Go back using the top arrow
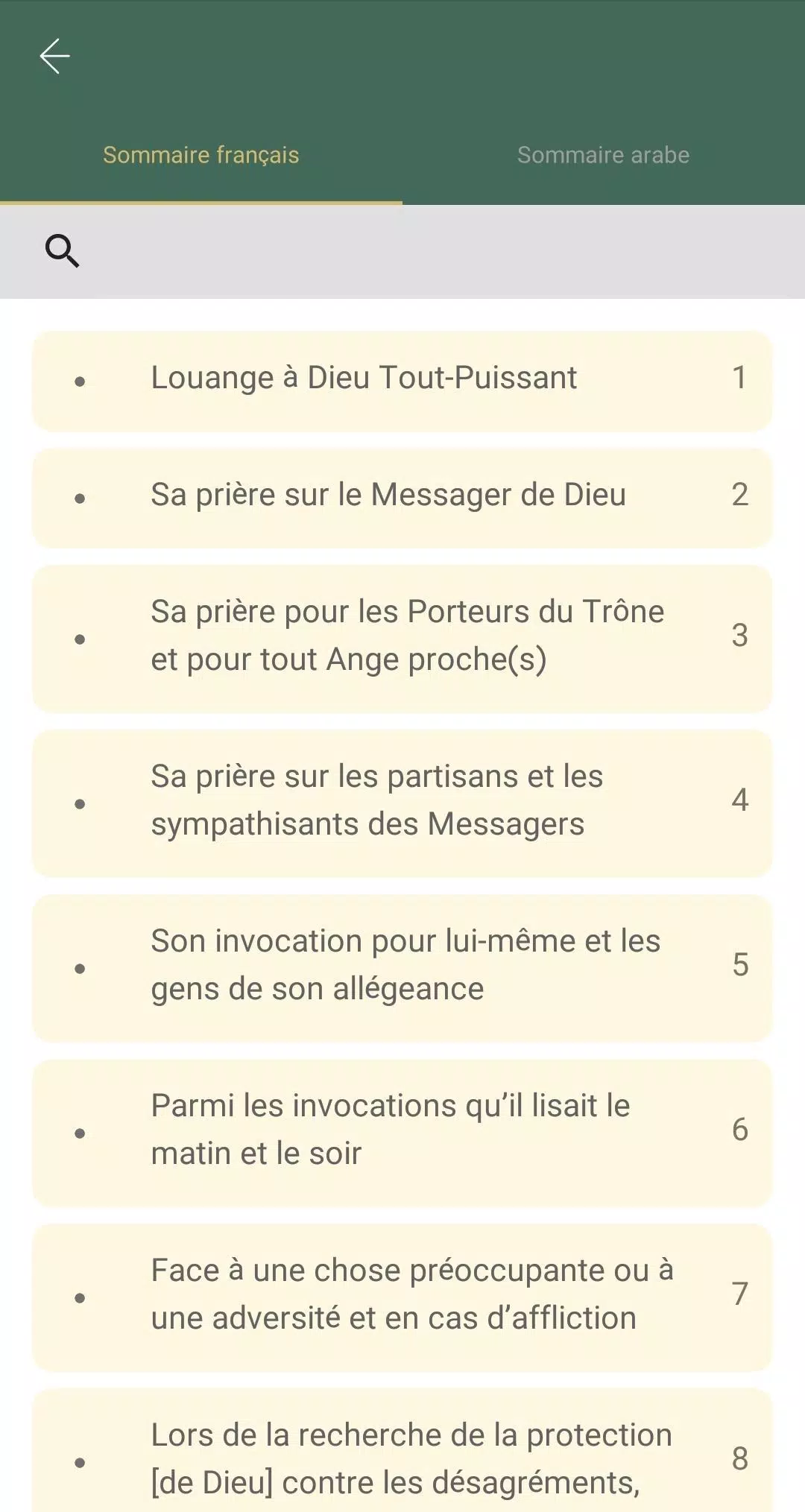805x1512 pixels. coord(54,57)
